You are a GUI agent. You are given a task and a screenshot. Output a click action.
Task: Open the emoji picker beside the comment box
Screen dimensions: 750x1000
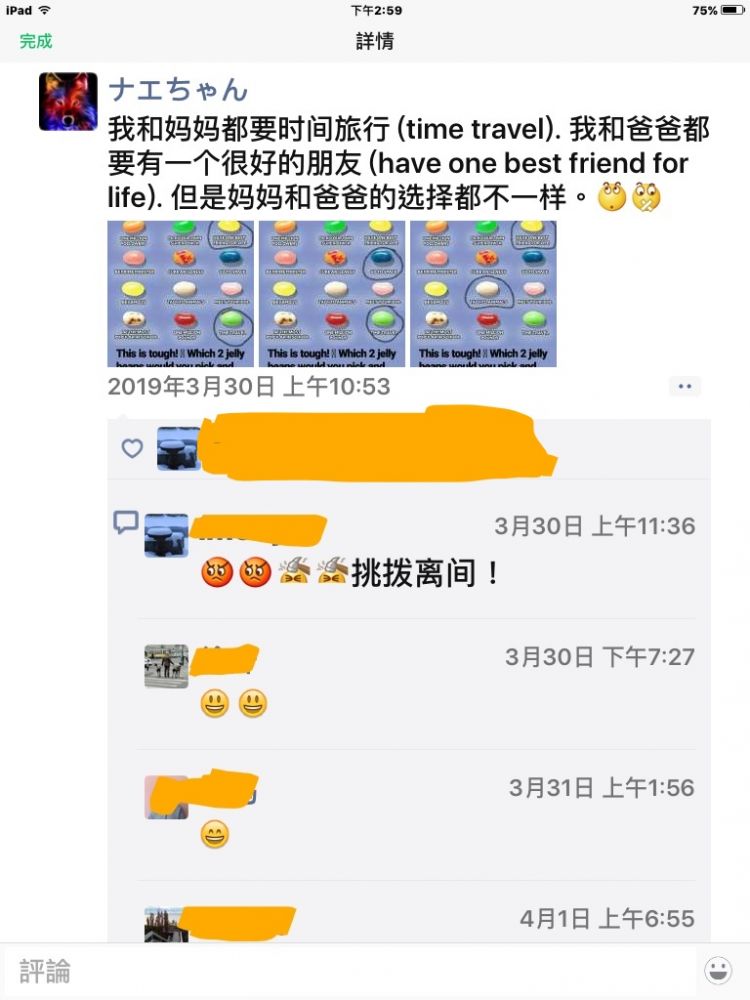pyautogui.click(x=717, y=970)
